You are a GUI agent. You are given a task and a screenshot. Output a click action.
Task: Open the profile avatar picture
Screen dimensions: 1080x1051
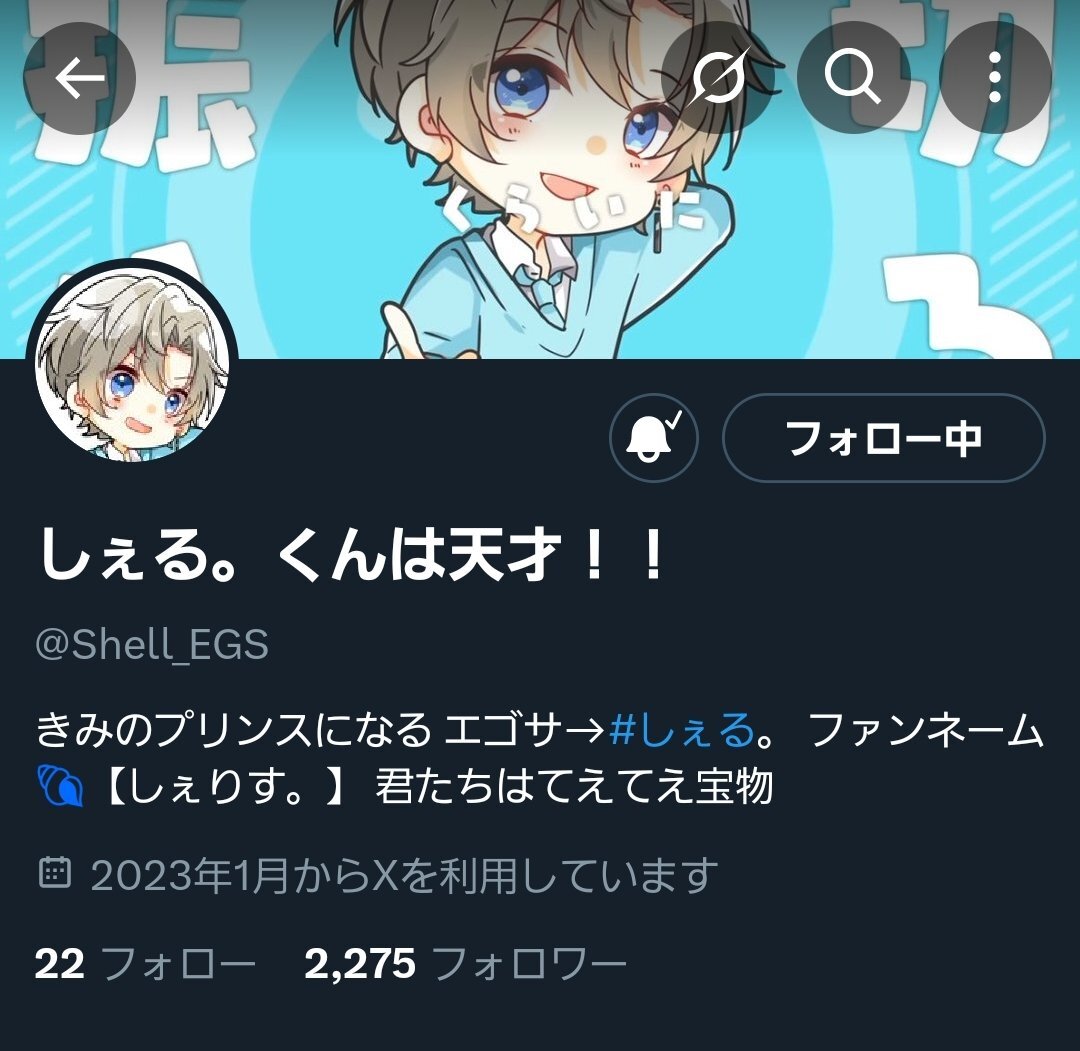[132, 364]
